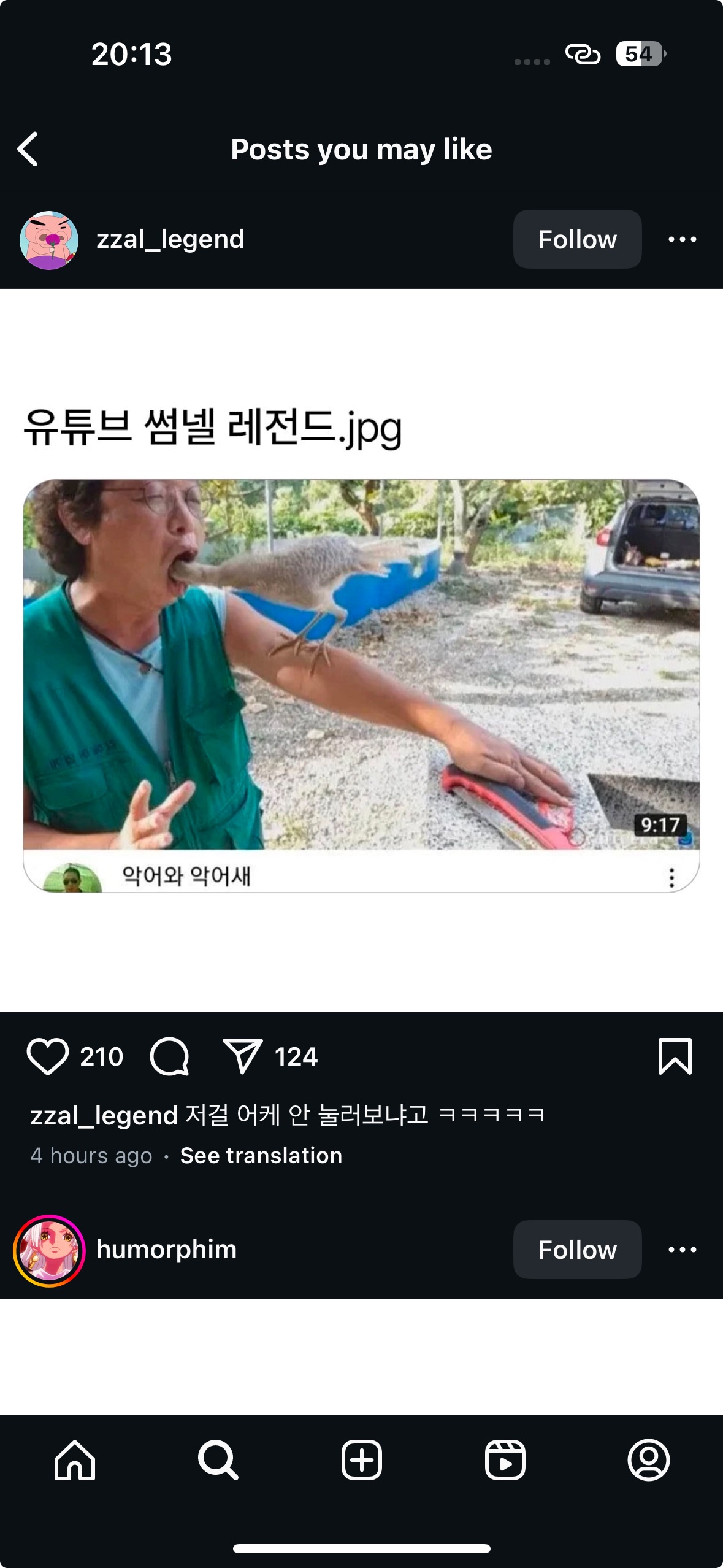Switch to the Reels tab
This screenshot has height=1568, width=723.
(x=505, y=1460)
